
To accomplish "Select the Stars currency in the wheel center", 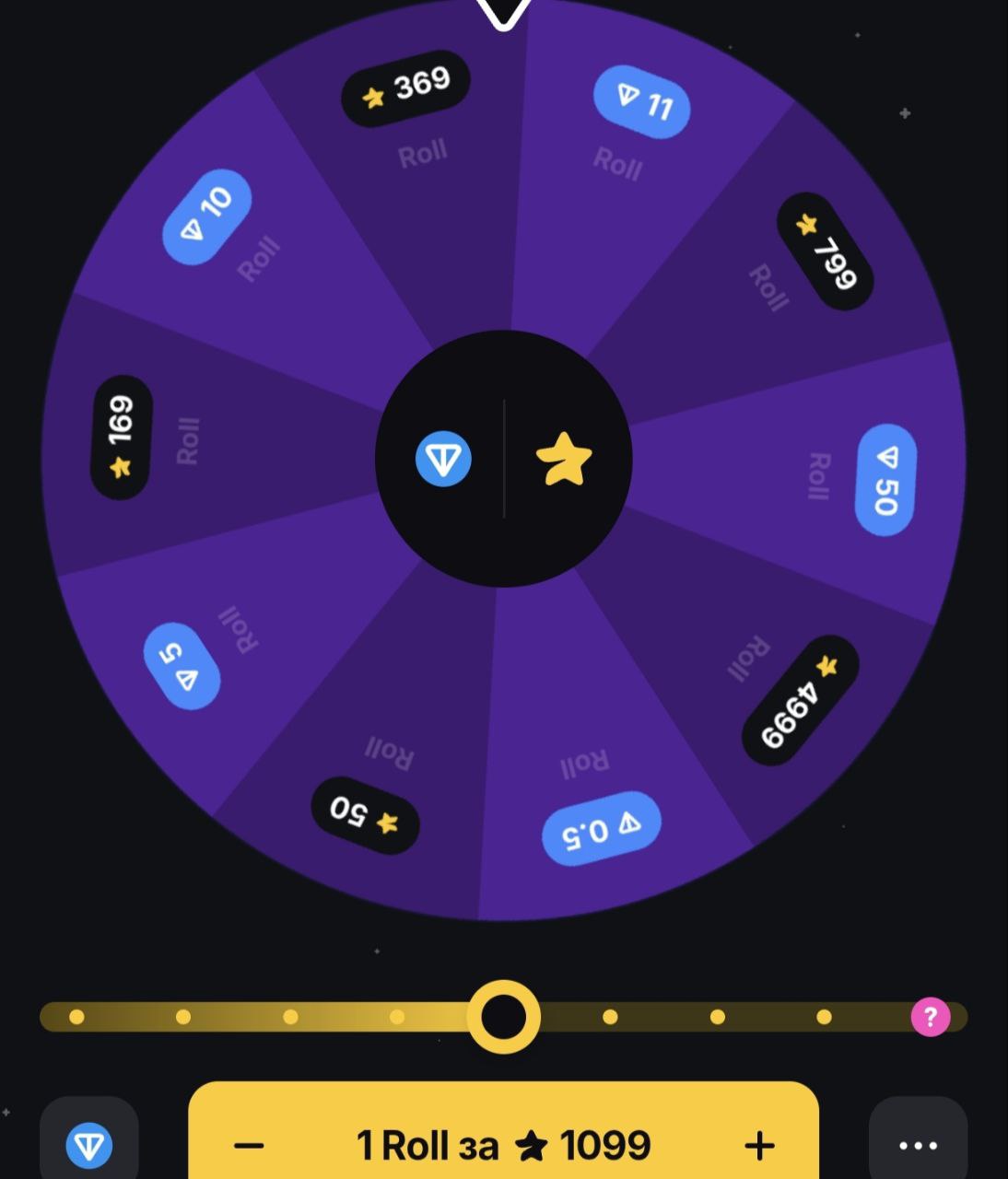I will (564, 460).
